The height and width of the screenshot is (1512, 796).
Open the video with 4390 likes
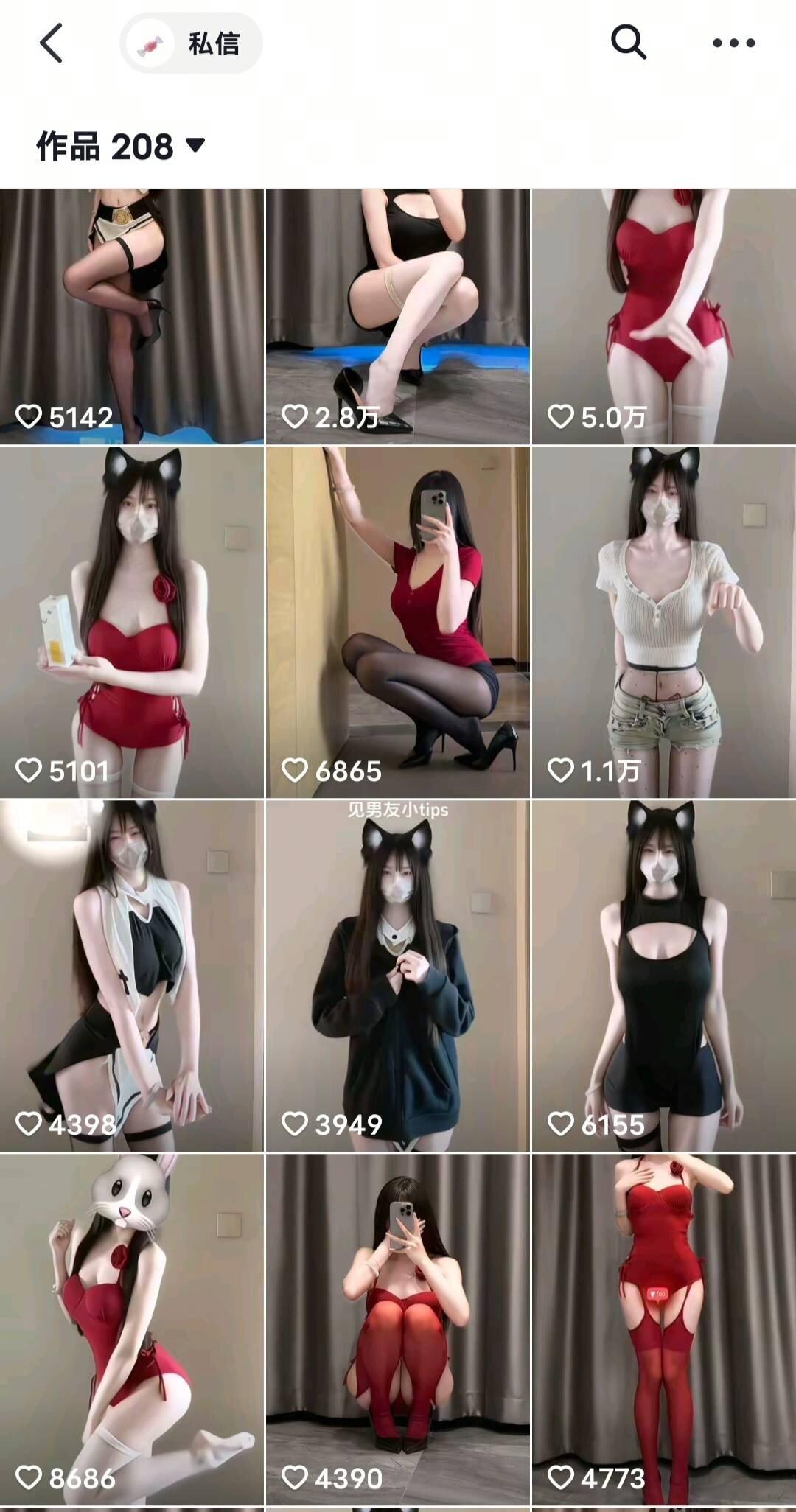click(x=397, y=1330)
